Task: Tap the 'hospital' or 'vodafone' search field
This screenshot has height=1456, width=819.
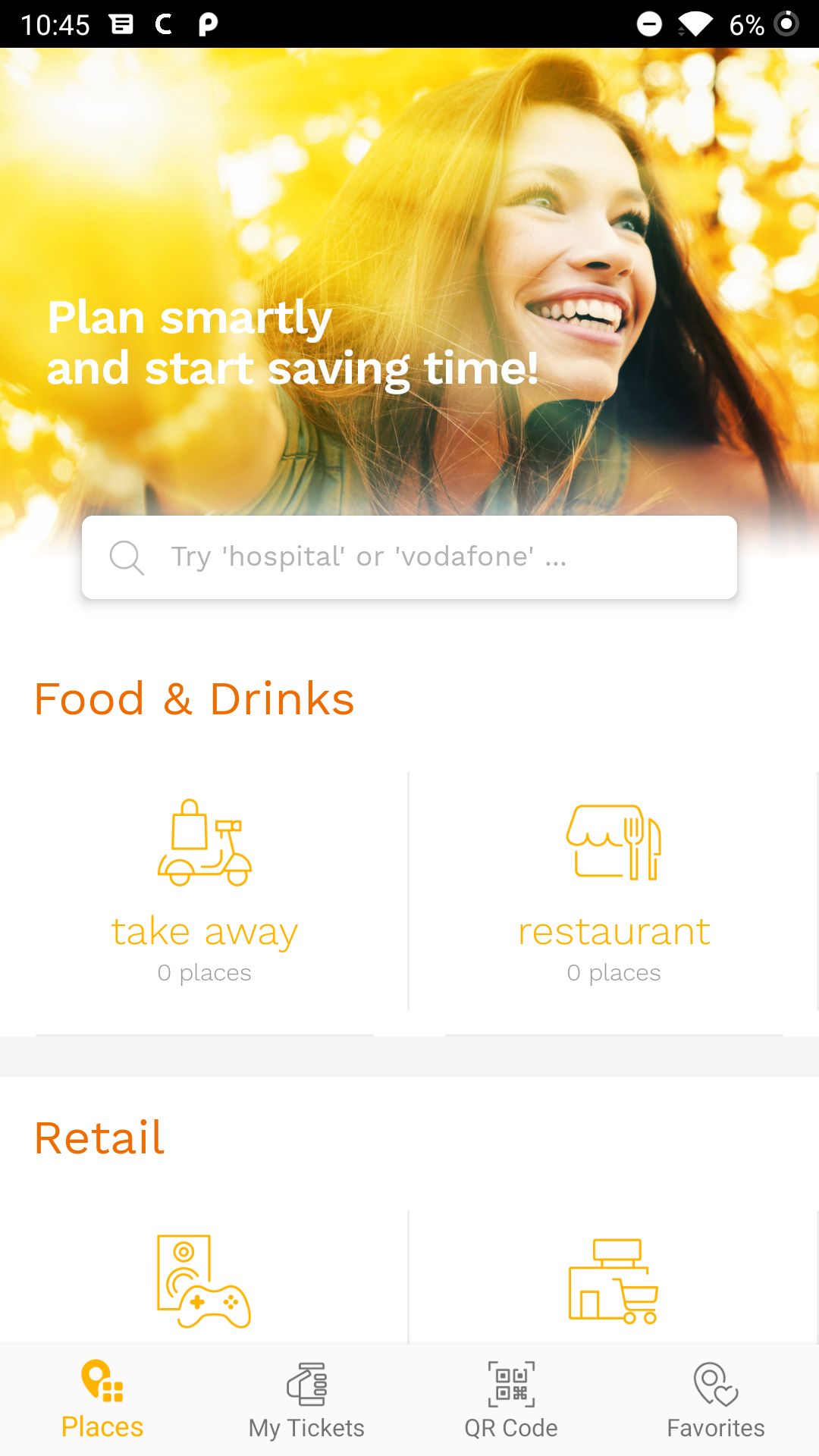Action: [409, 557]
